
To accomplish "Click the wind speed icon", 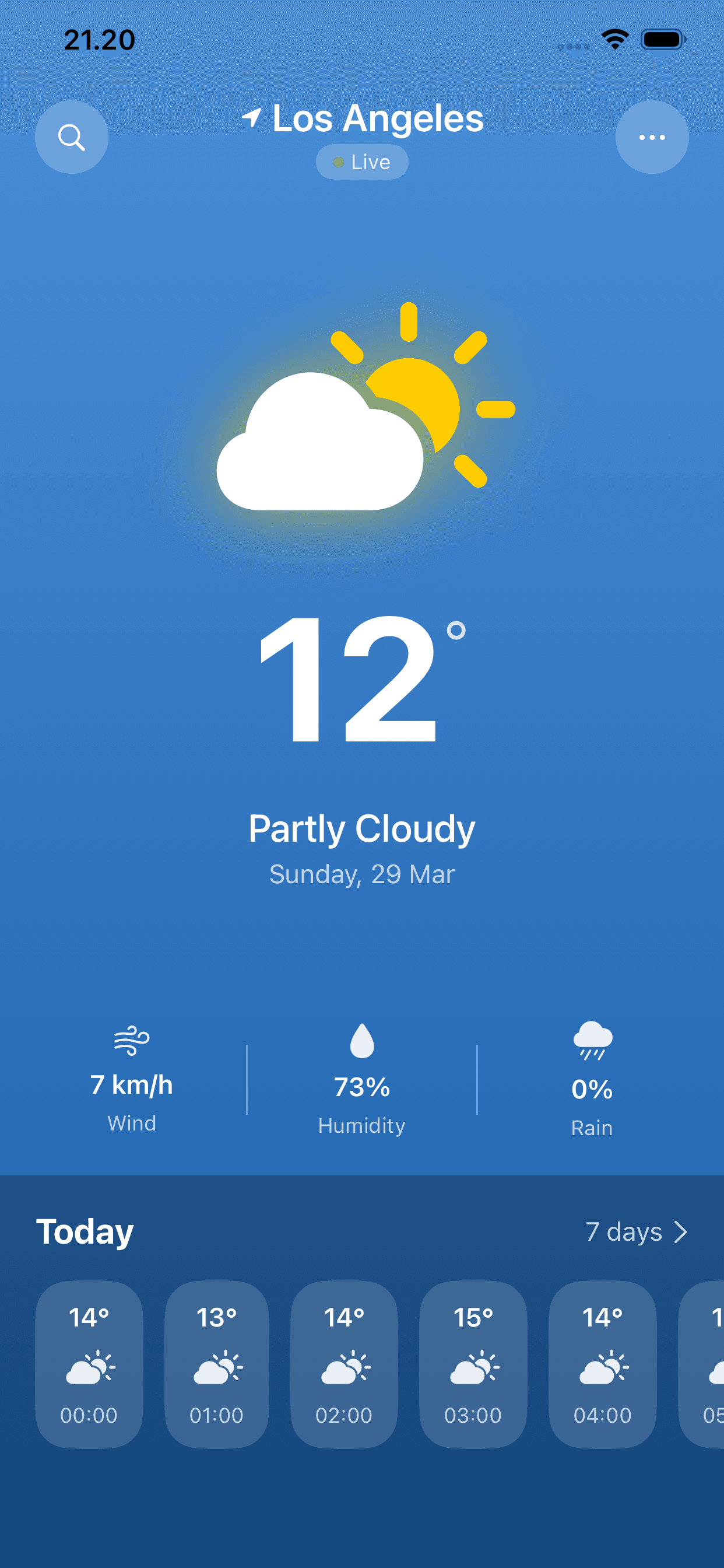I will pos(131,1042).
